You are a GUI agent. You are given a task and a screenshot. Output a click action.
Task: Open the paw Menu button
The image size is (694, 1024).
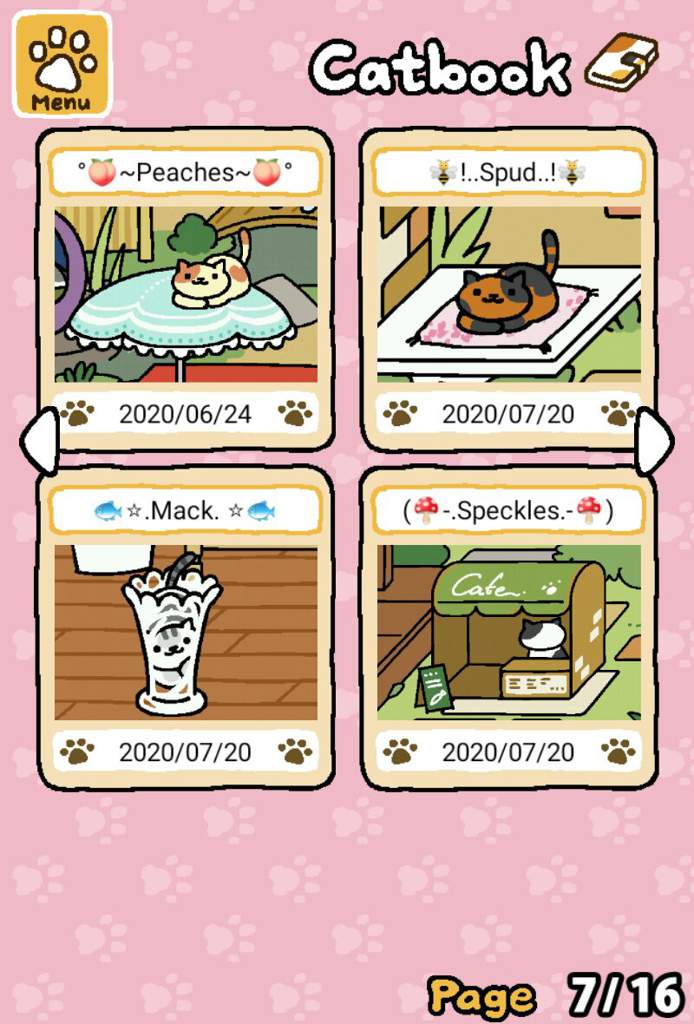[x=62, y=65]
